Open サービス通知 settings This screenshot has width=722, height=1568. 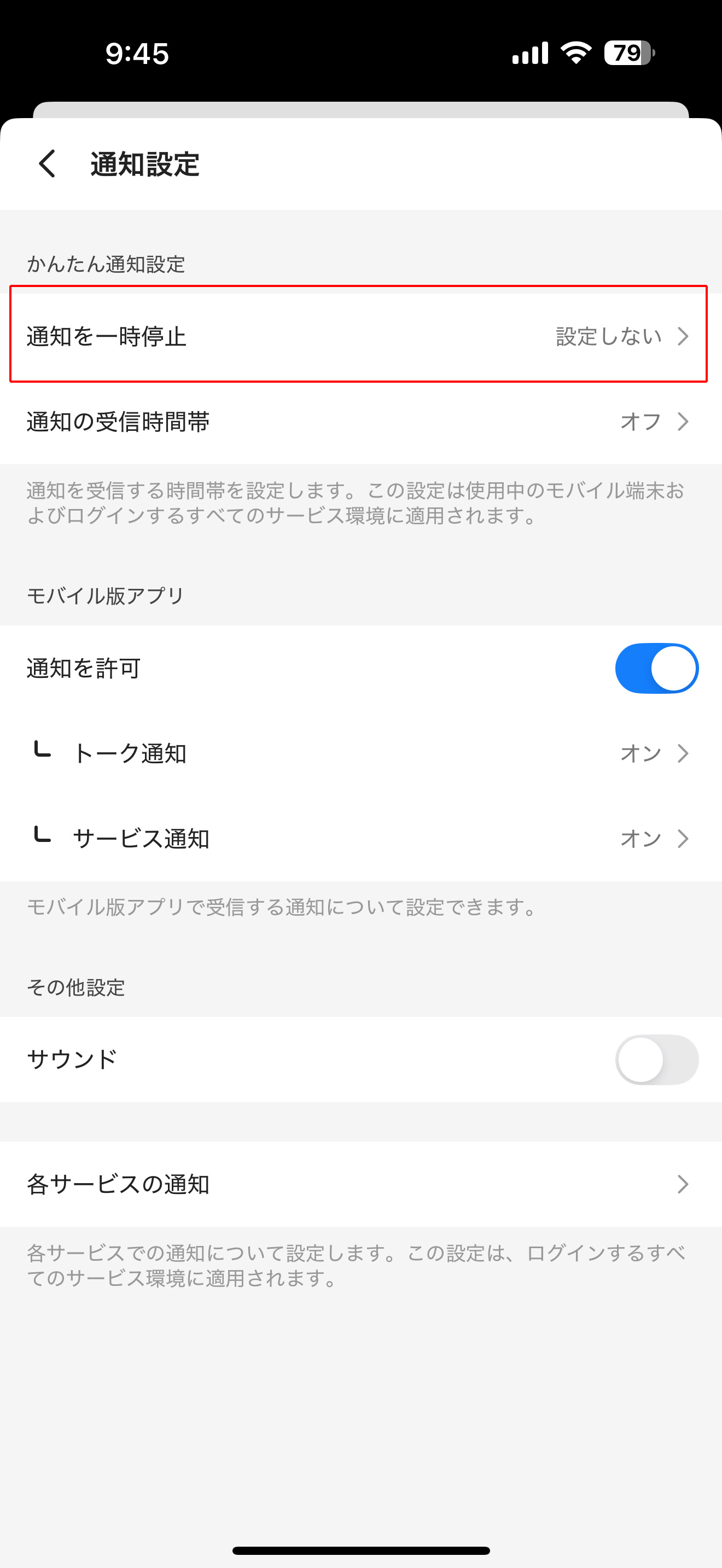pyautogui.click(x=359, y=839)
